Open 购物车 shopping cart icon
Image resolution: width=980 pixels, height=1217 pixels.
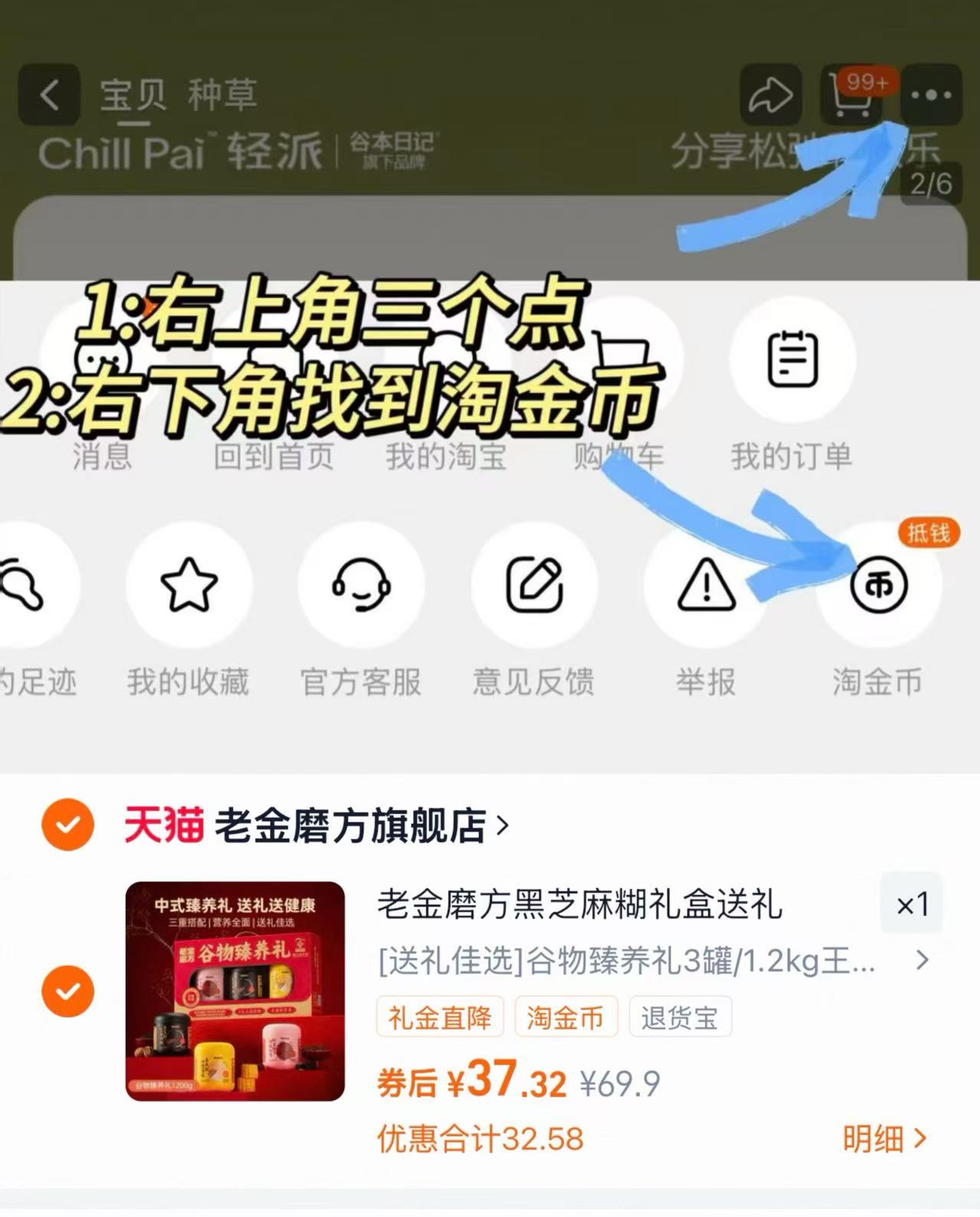coord(621,360)
